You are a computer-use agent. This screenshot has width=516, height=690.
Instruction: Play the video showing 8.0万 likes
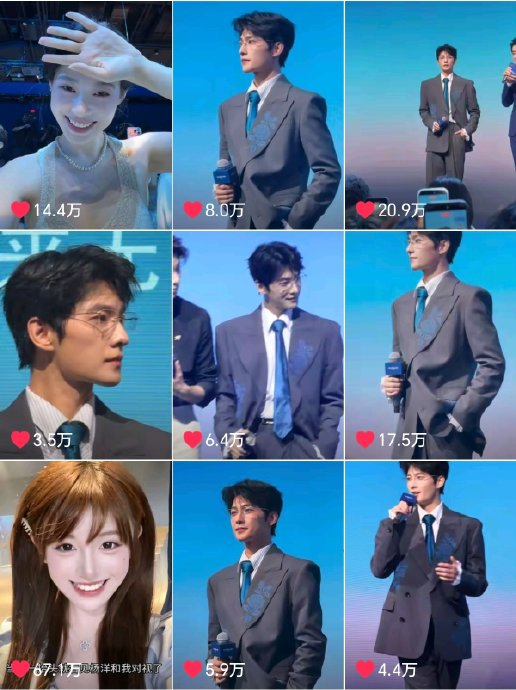[x=258, y=115]
